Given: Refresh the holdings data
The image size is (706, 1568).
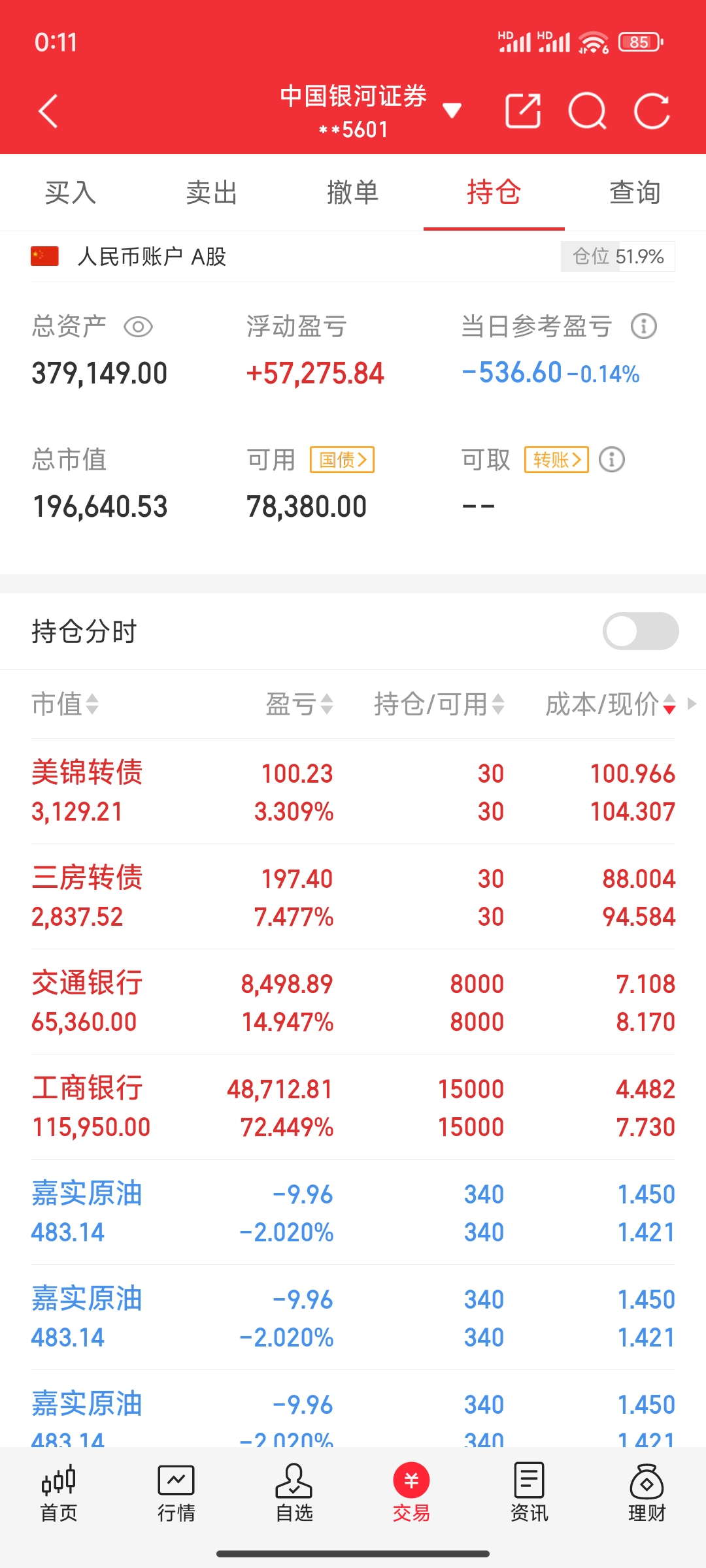Looking at the screenshot, I should coord(652,111).
